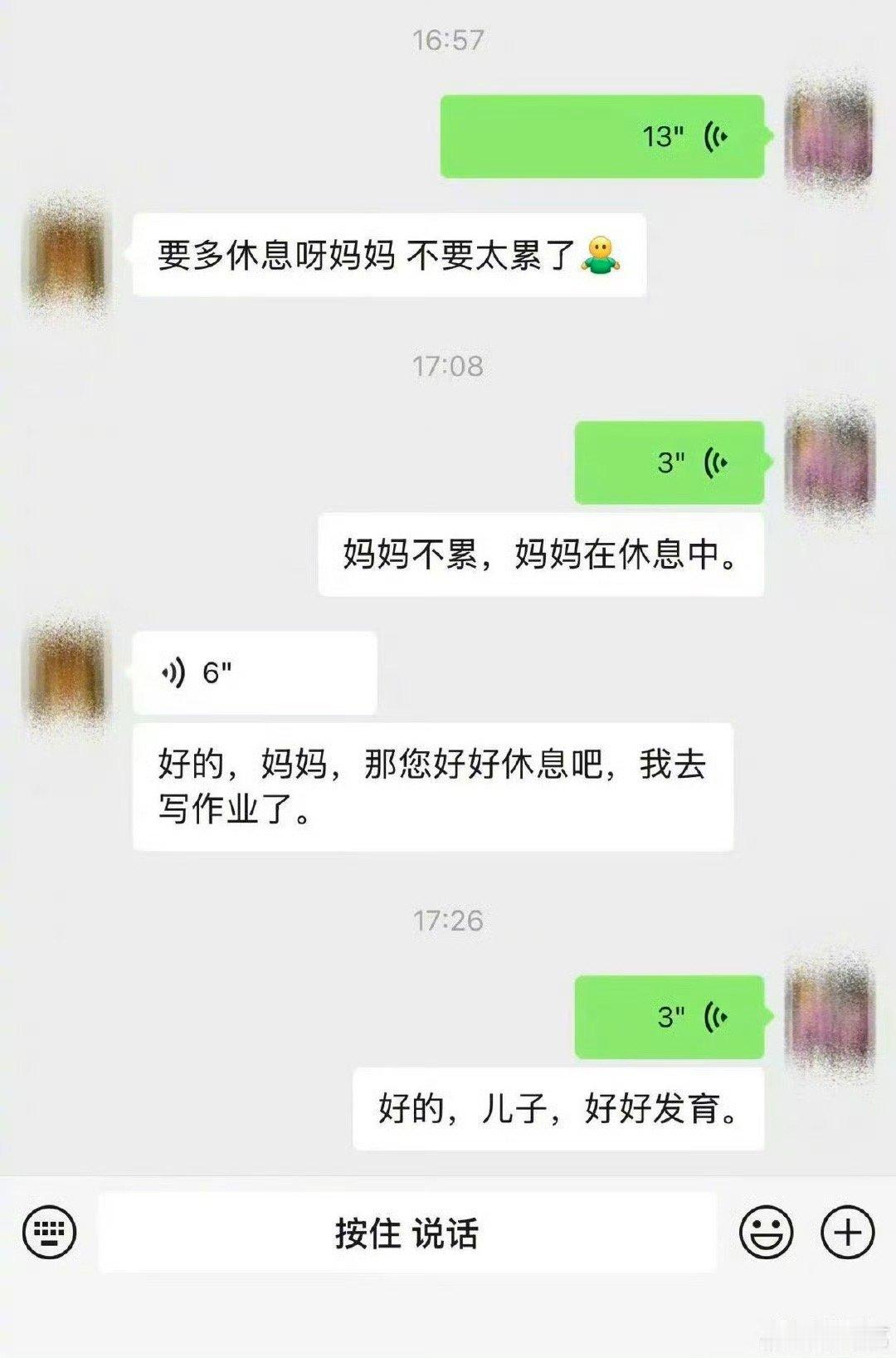Tap the 好的，儿子，好好发育 message
Image resolution: width=896 pixels, height=1358 pixels.
(564, 1106)
